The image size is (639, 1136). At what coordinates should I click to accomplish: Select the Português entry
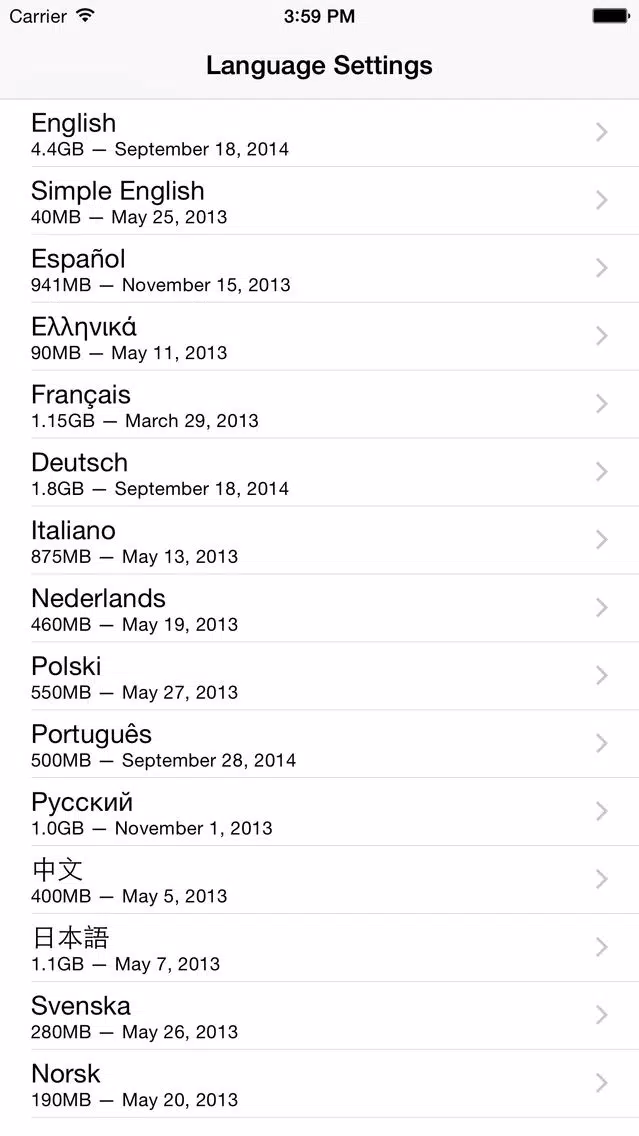320,745
